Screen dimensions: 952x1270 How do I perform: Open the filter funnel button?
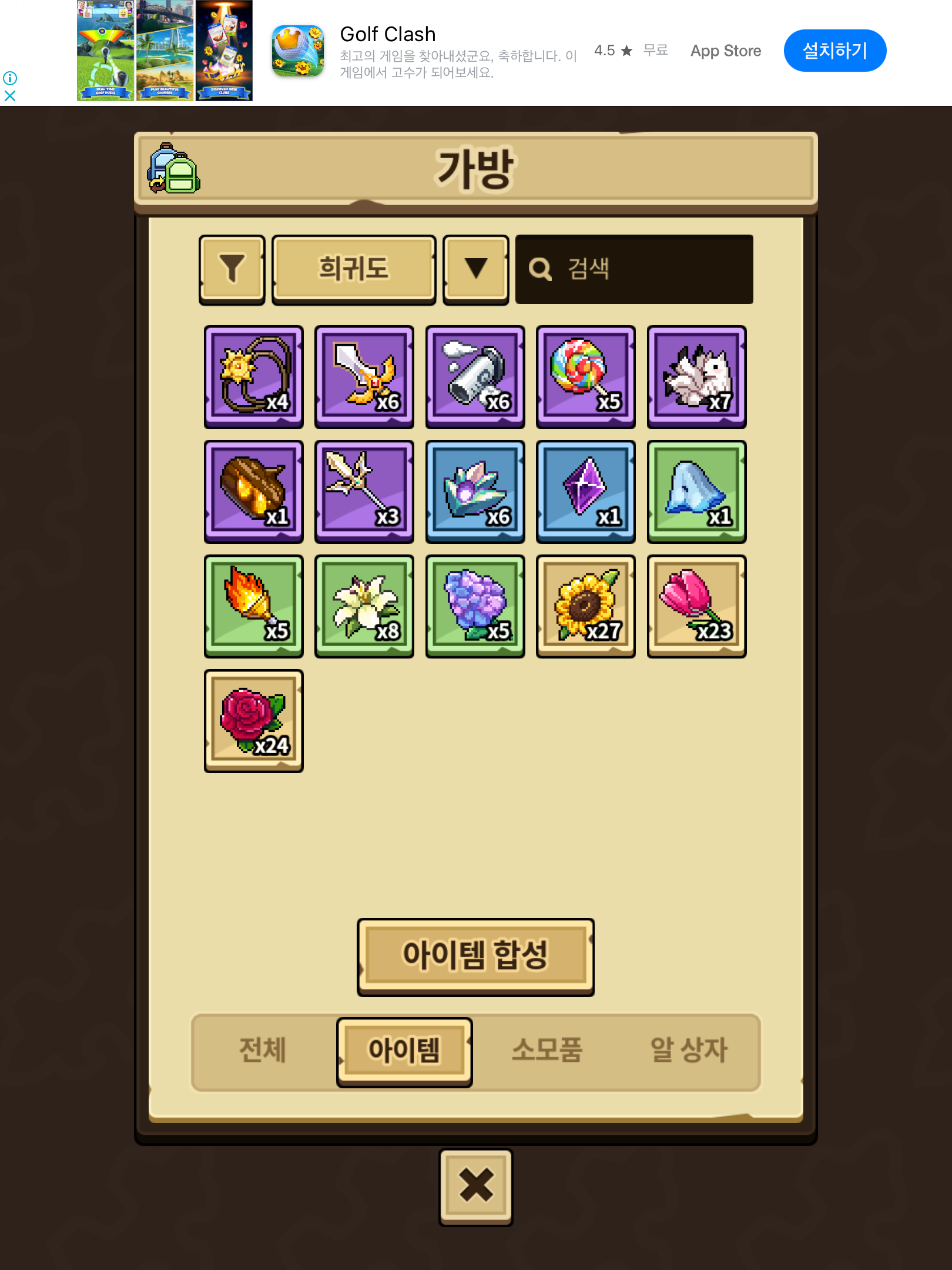tap(232, 269)
